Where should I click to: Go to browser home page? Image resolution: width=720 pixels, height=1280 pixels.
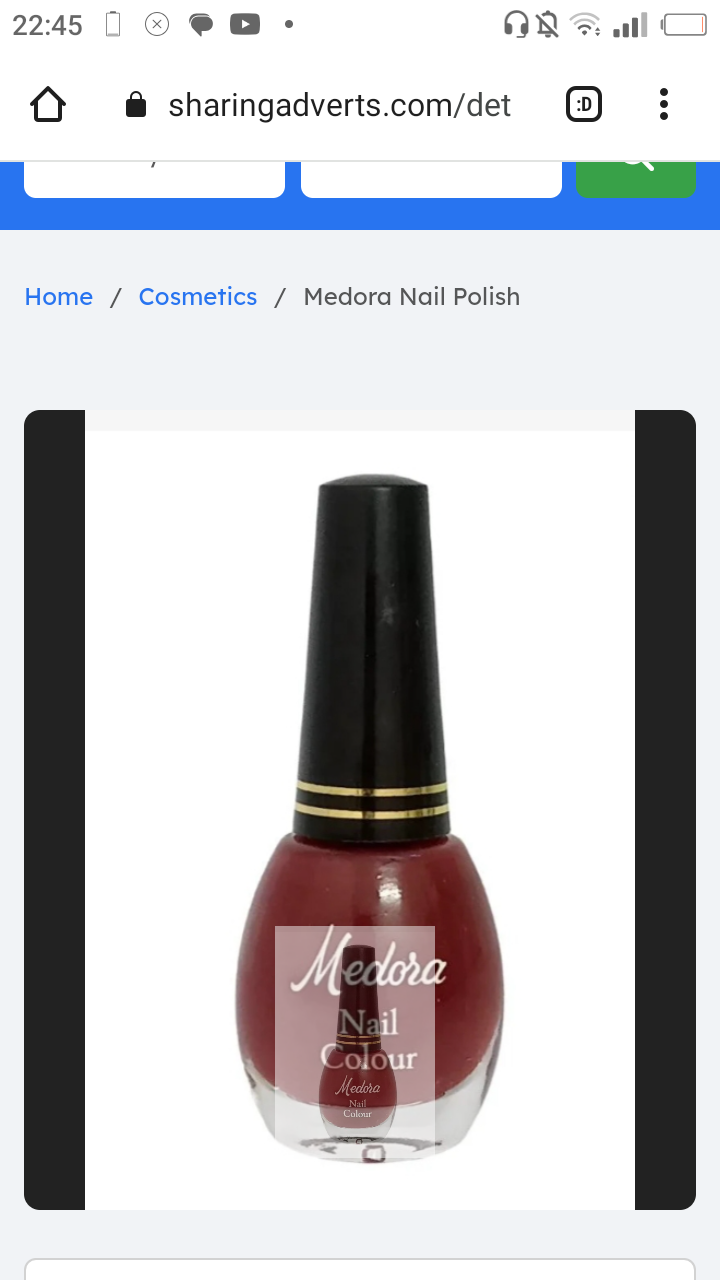(x=48, y=105)
